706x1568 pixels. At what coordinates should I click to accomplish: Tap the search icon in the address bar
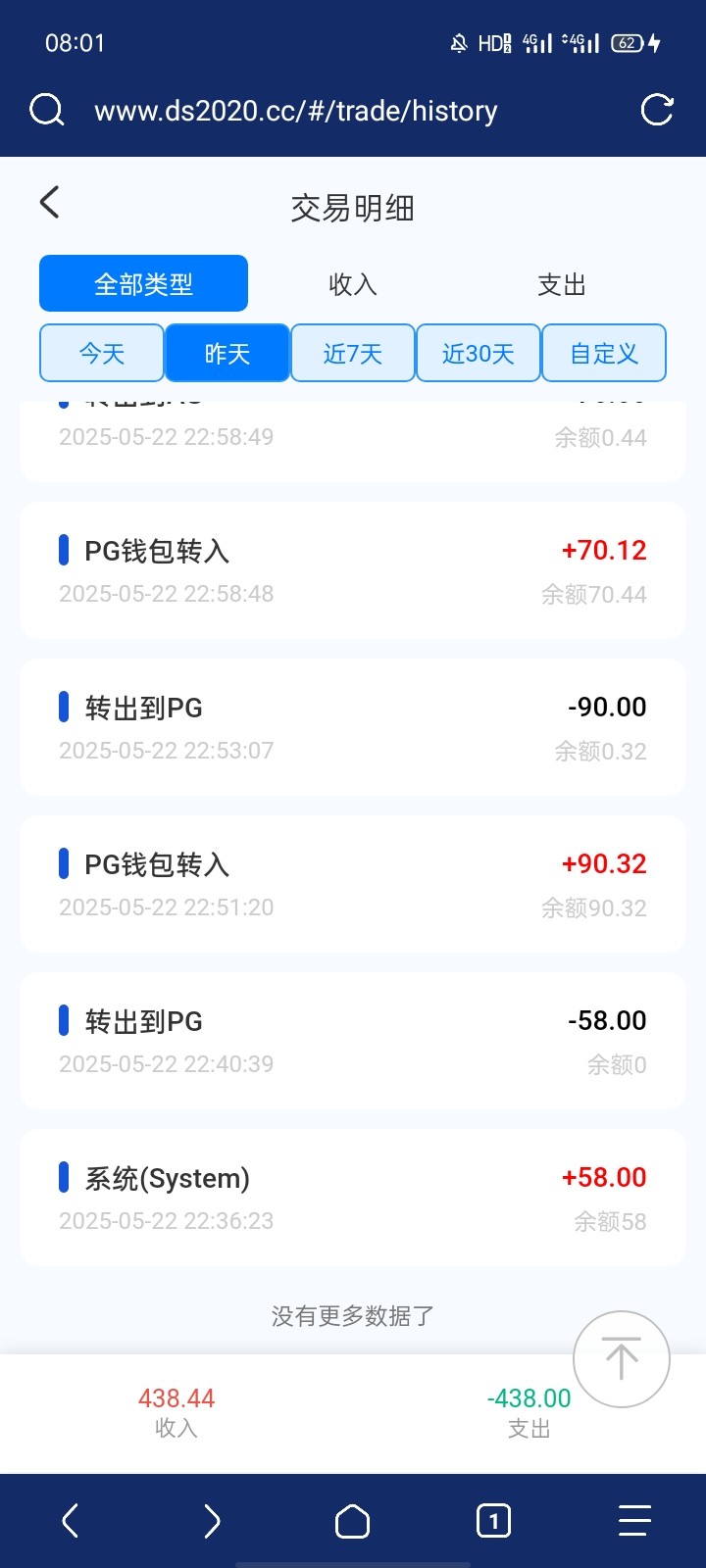(x=46, y=110)
